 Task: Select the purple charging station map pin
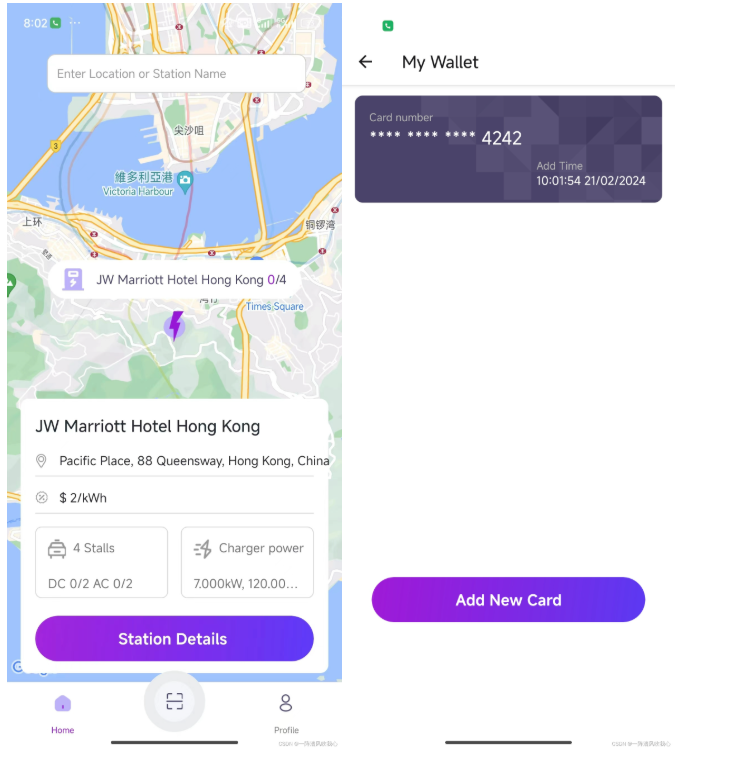175,326
